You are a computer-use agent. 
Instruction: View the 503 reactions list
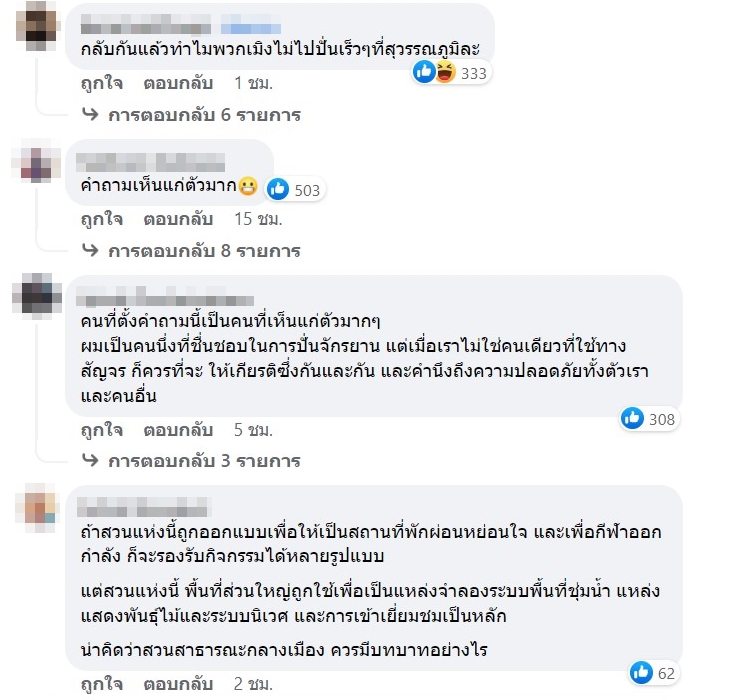293,188
